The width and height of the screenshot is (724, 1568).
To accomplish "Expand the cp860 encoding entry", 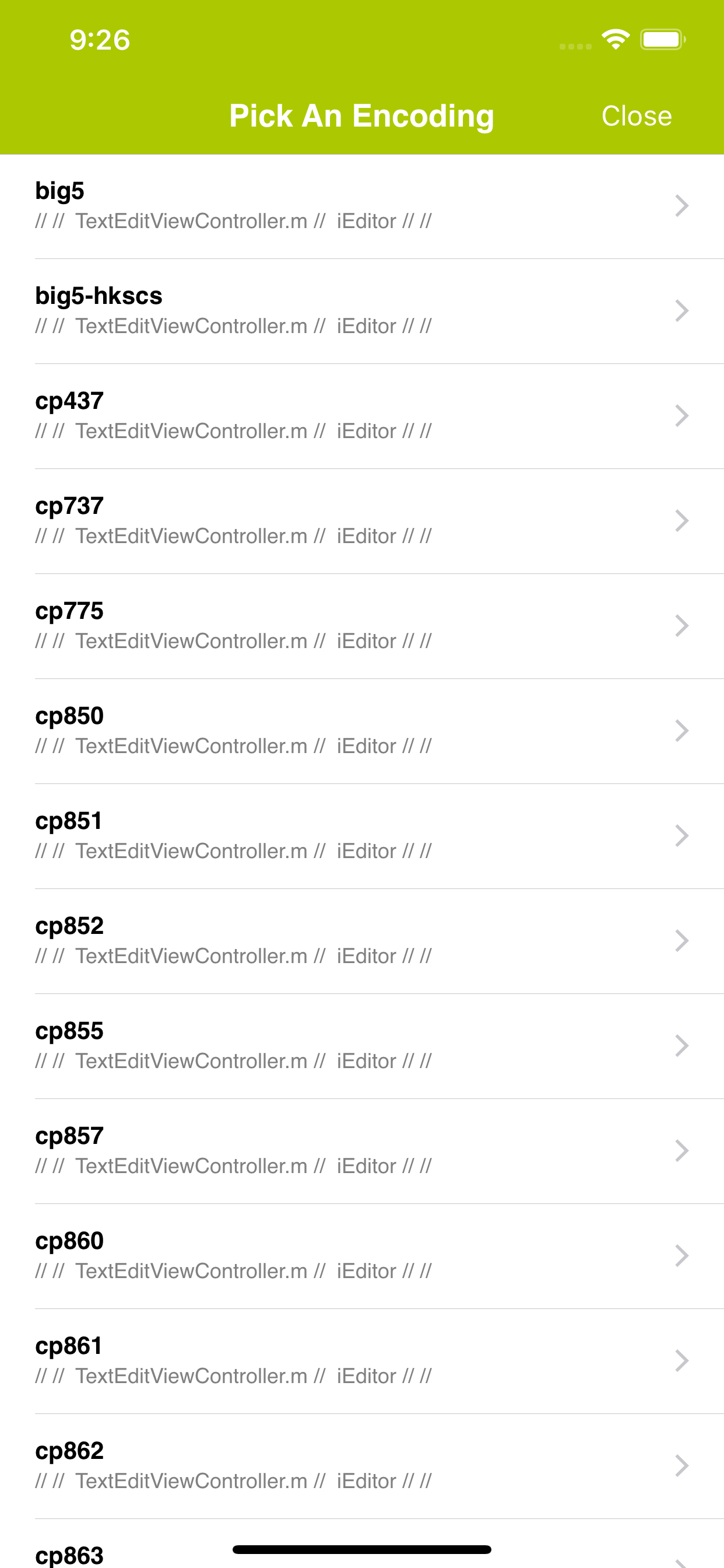I will [x=683, y=1255].
